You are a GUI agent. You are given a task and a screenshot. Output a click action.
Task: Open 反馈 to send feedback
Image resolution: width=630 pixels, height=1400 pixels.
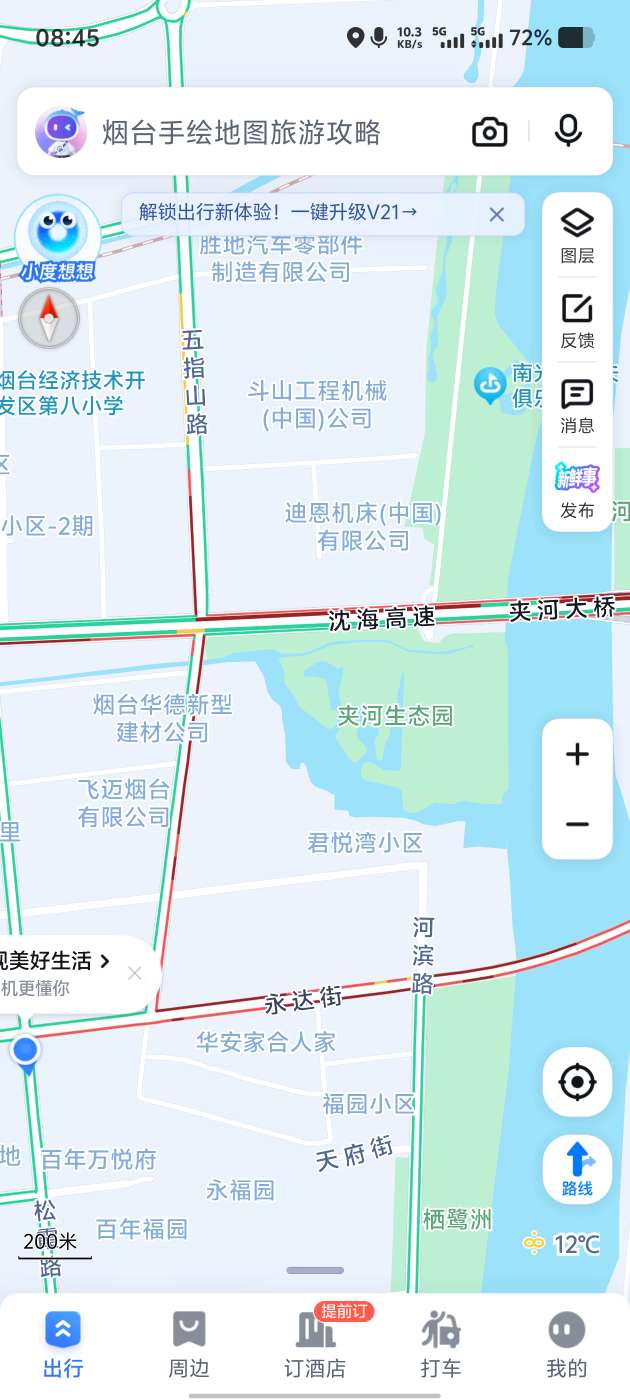[x=577, y=321]
